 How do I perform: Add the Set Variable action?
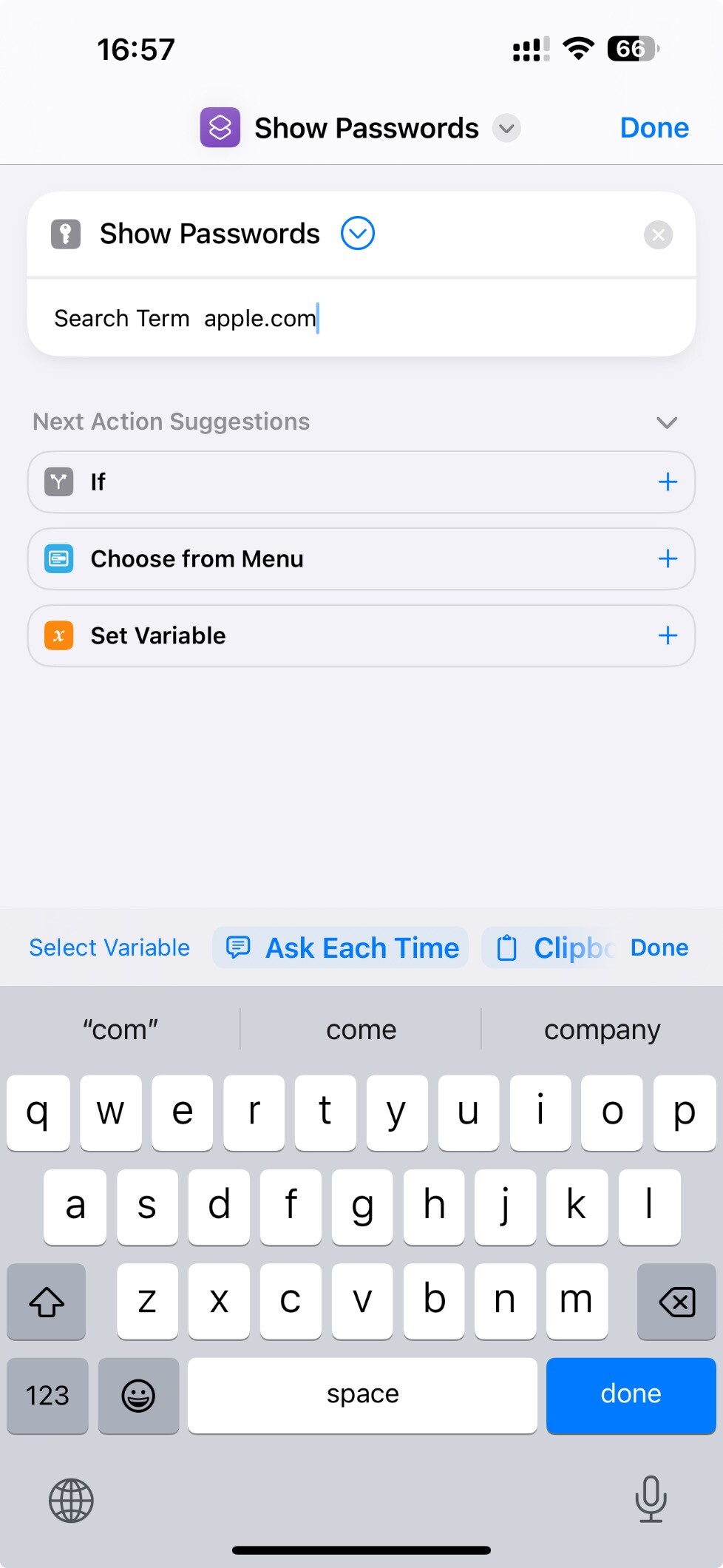point(668,636)
